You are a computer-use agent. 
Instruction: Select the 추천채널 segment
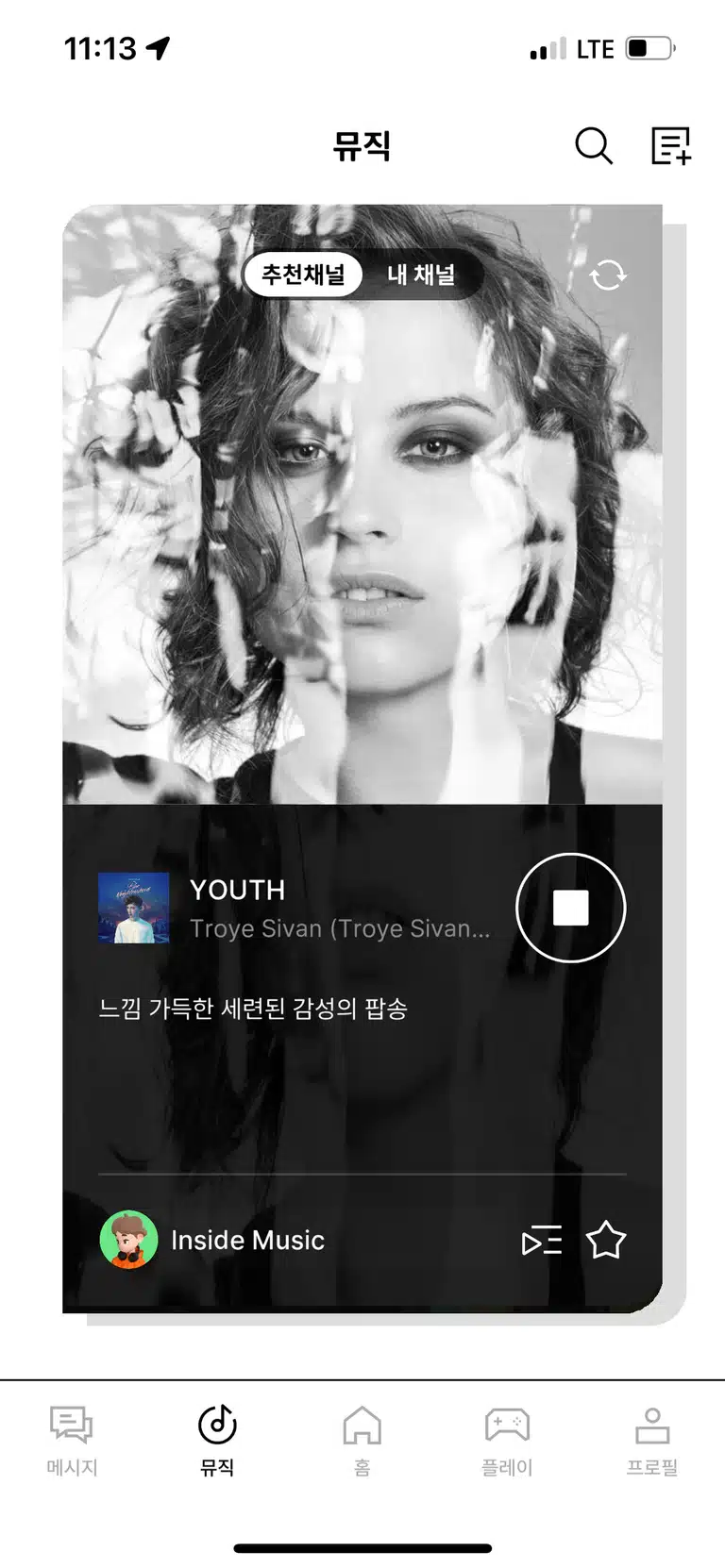[x=303, y=275]
